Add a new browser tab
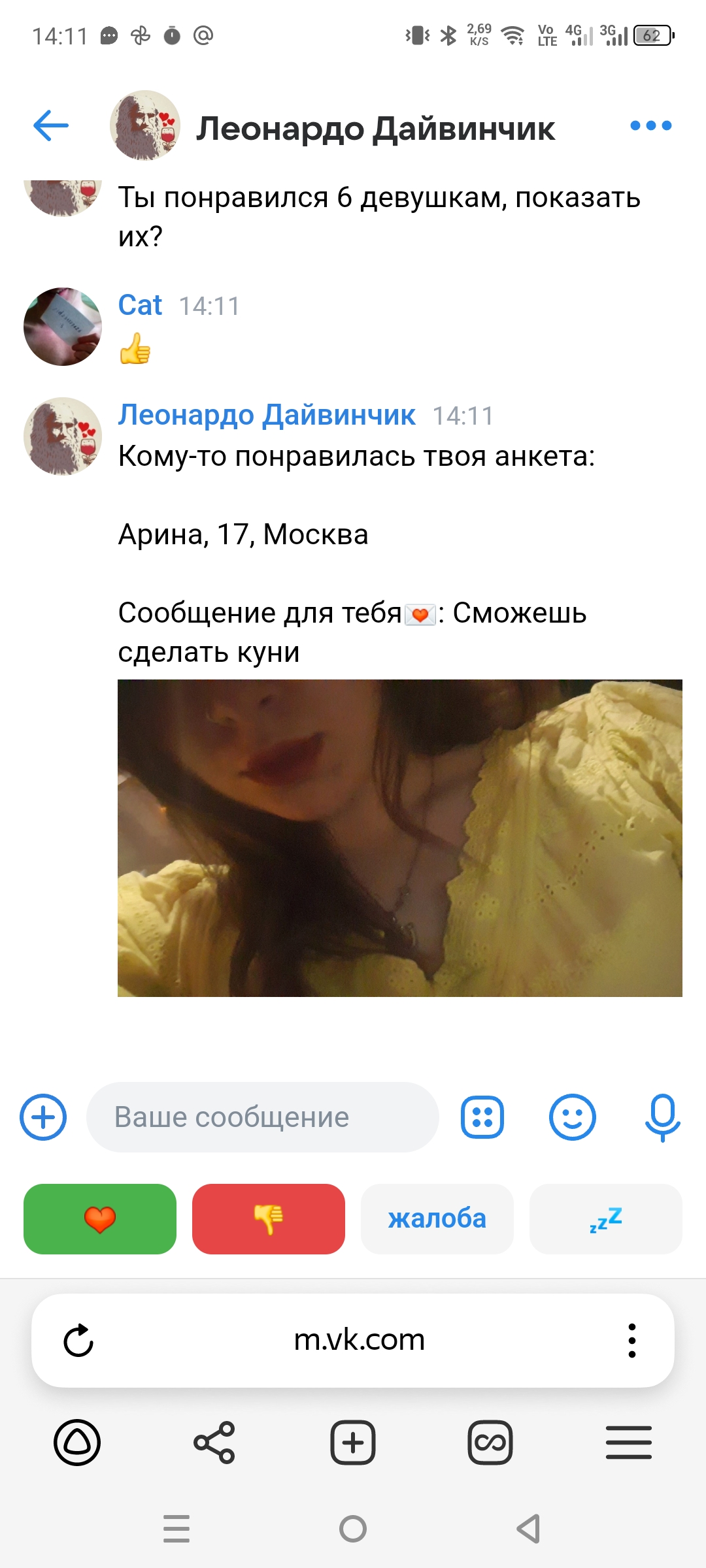The height and width of the screenshot is (1568, 706). (353, 1443)
